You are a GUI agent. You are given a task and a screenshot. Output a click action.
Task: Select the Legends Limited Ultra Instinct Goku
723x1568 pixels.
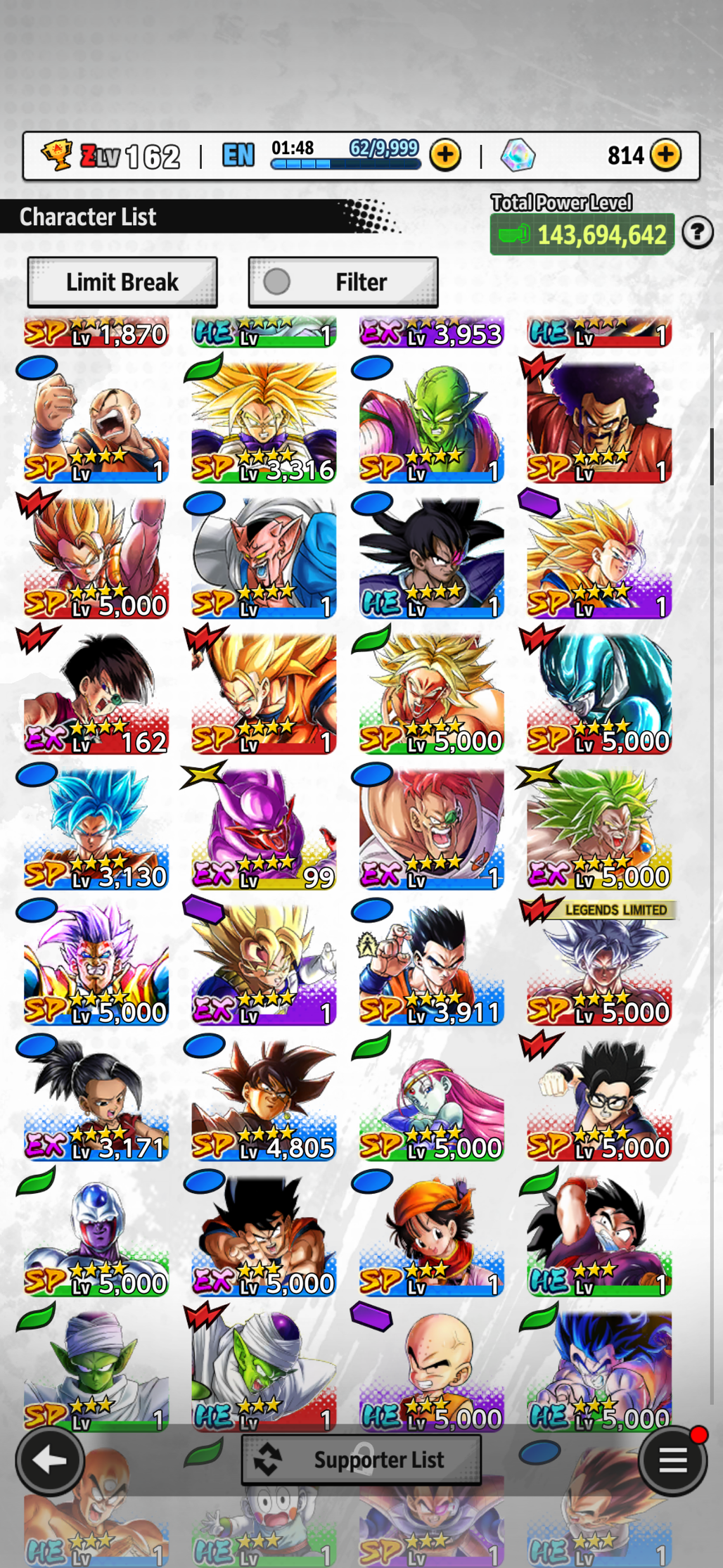pos(599,964)
